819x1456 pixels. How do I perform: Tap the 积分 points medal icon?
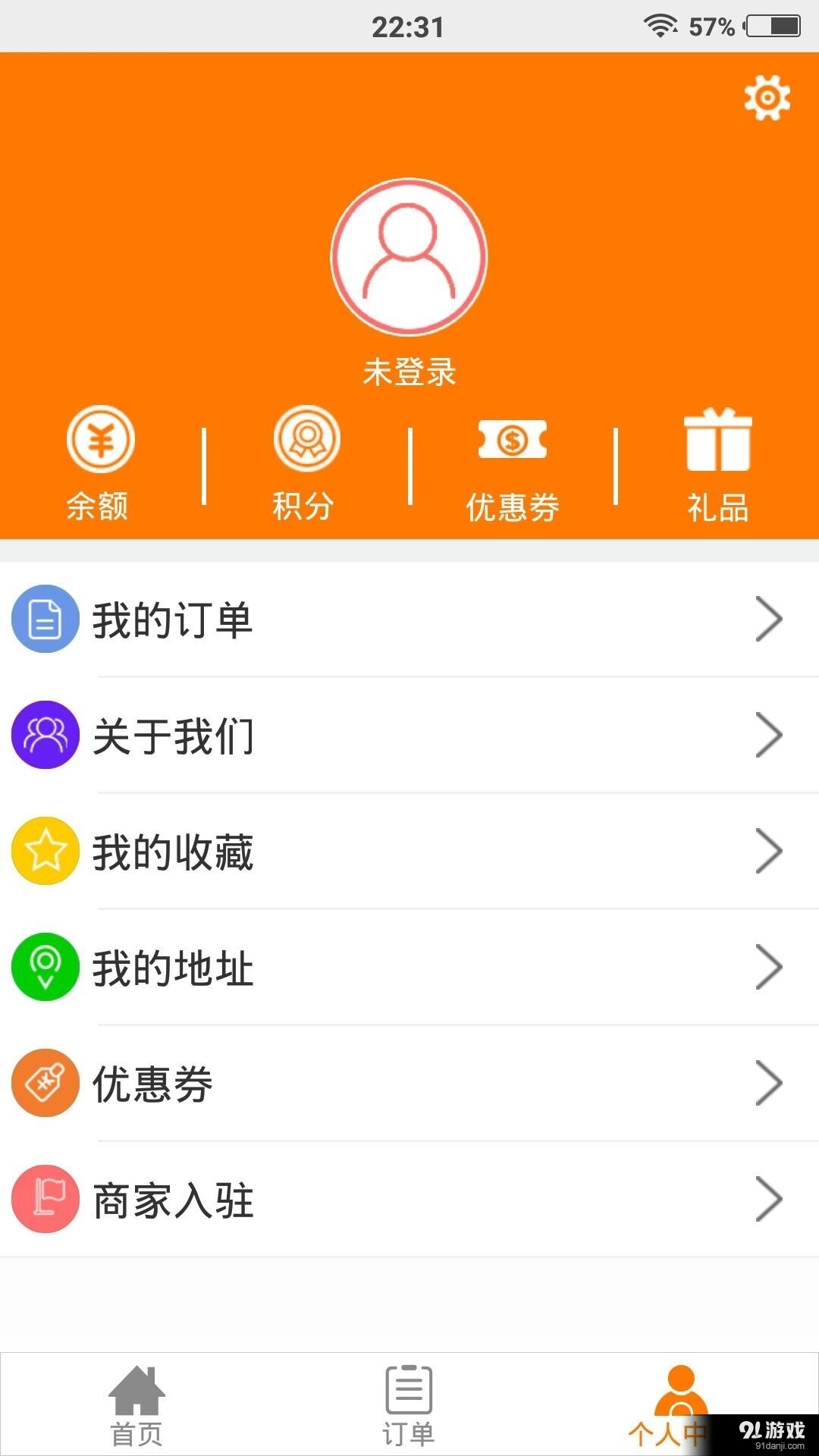306,439
